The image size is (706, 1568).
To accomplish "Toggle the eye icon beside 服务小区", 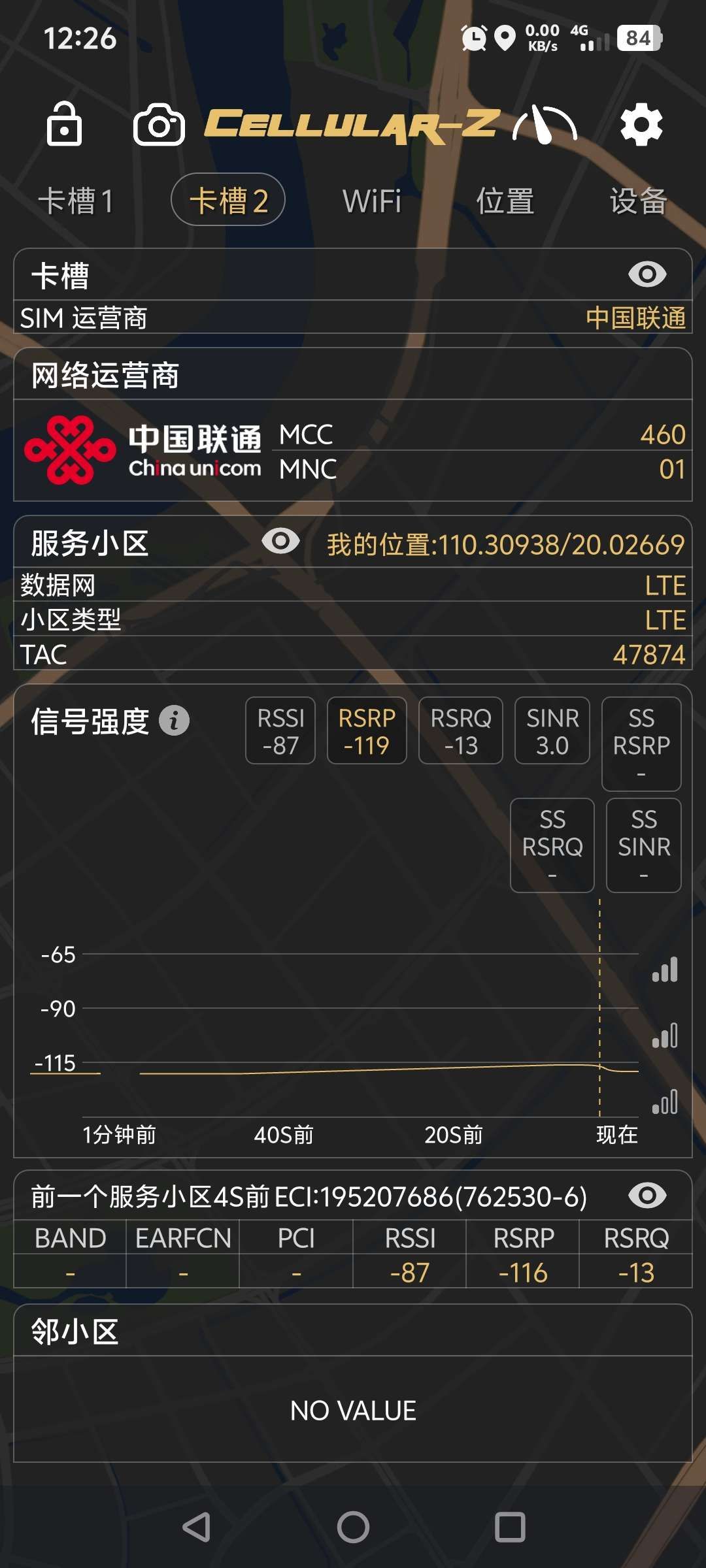I will (x=280, y=541).
